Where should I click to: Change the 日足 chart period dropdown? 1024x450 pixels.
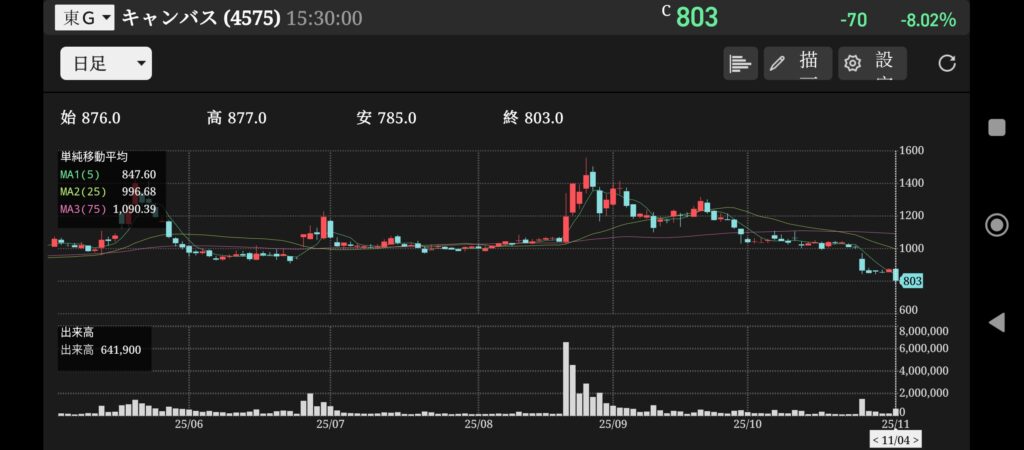tap(106, 64)
